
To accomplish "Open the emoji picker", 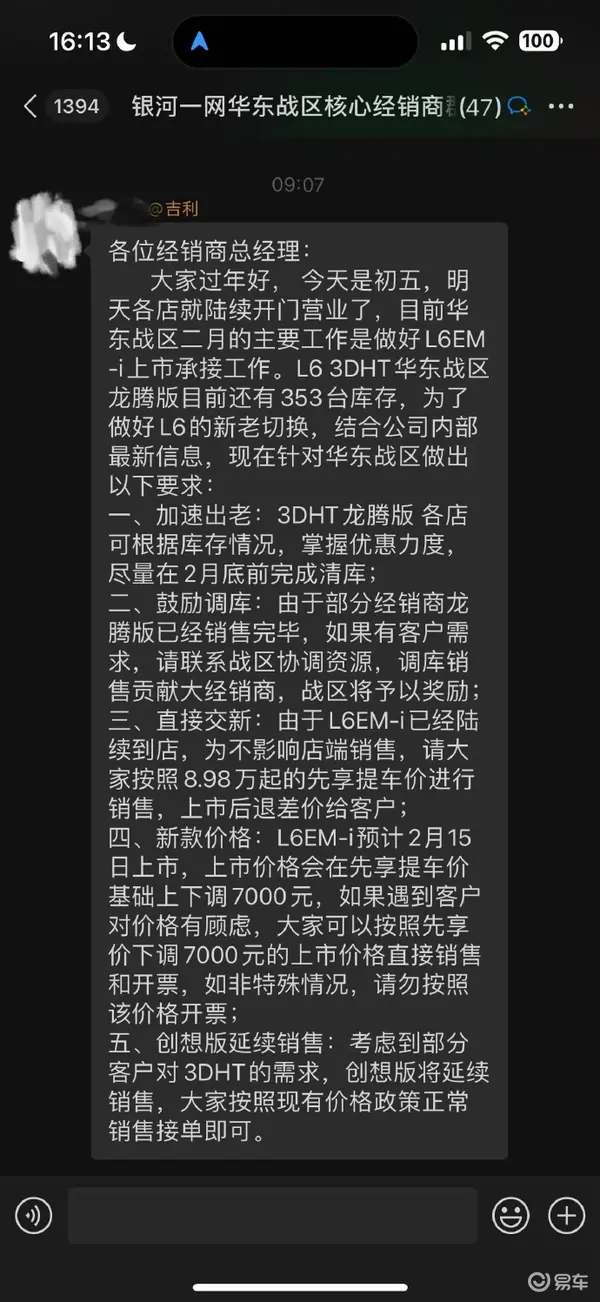I will pos(511,1215).
